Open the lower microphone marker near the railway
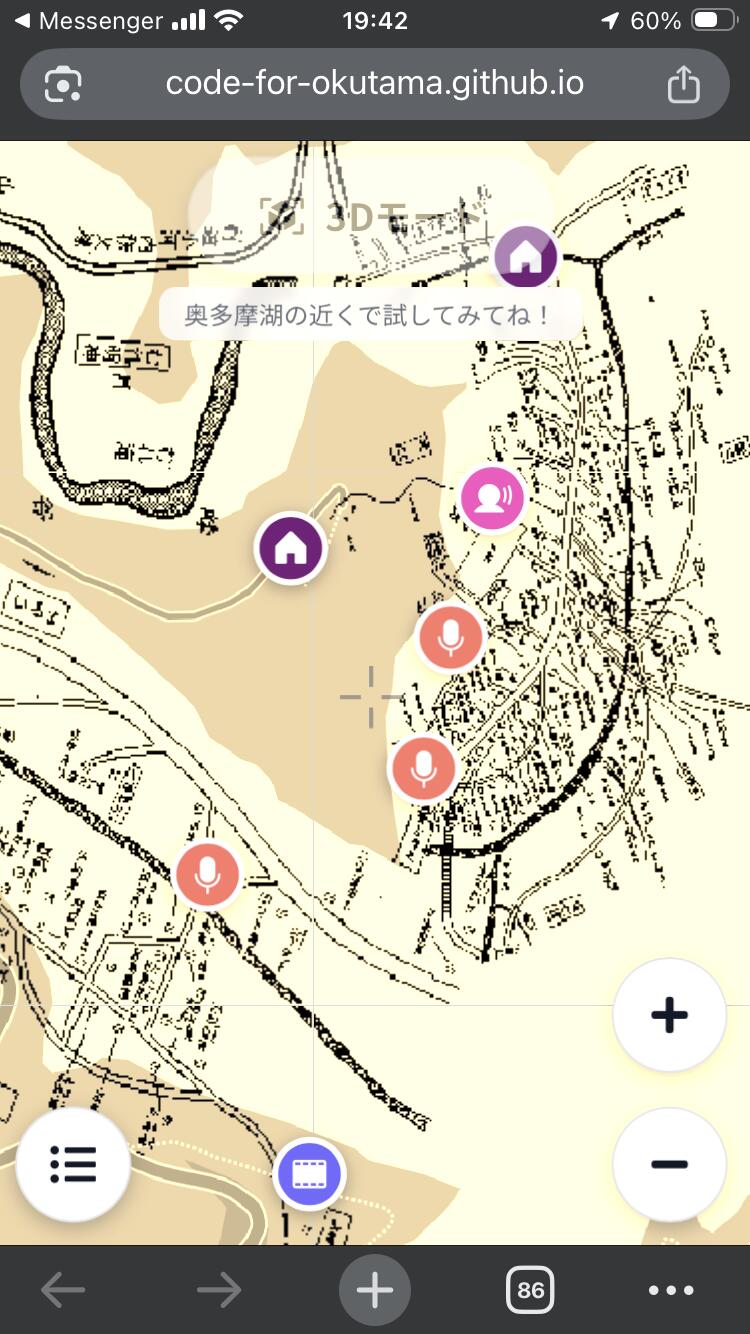Screen dimensions: 750x1334 (x=424, y=768)
